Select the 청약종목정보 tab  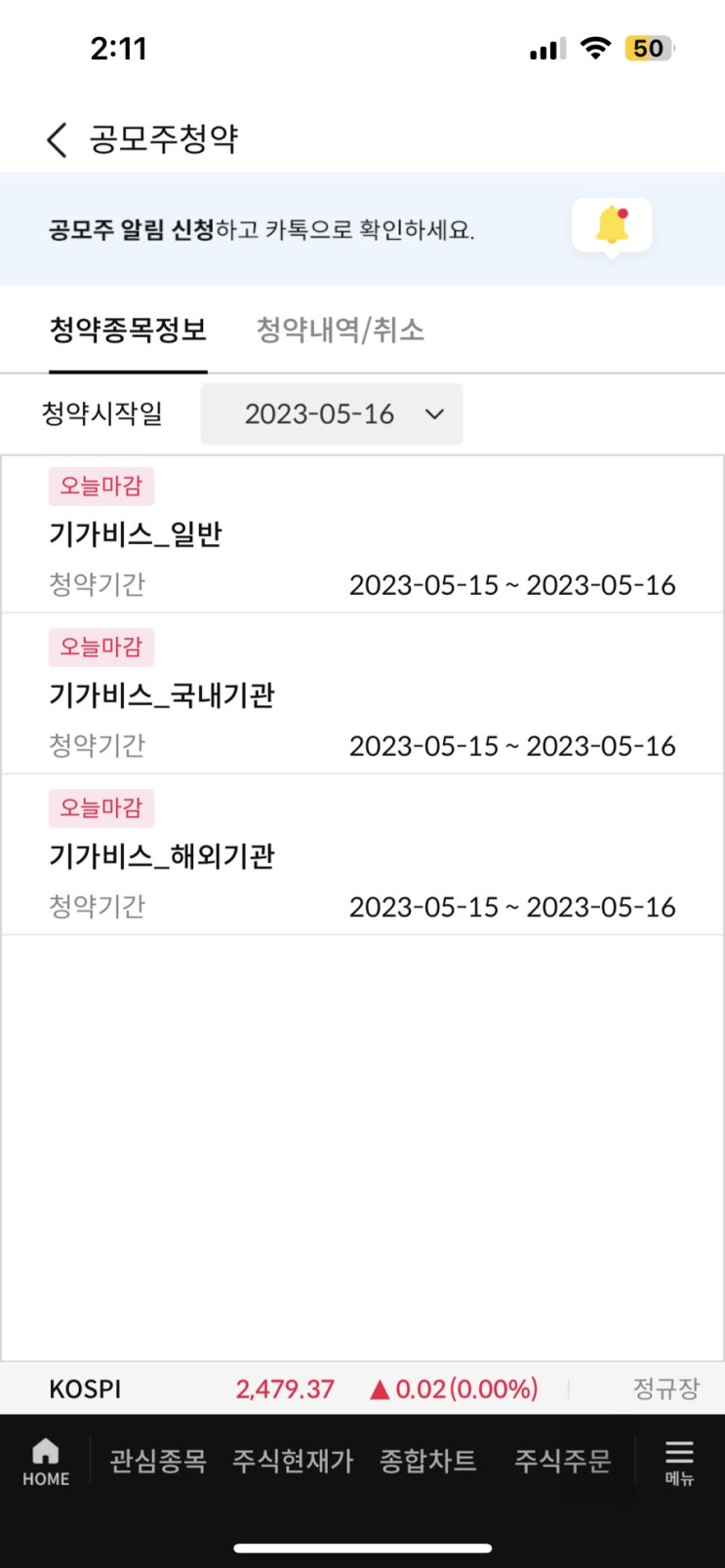pos(128,331)
